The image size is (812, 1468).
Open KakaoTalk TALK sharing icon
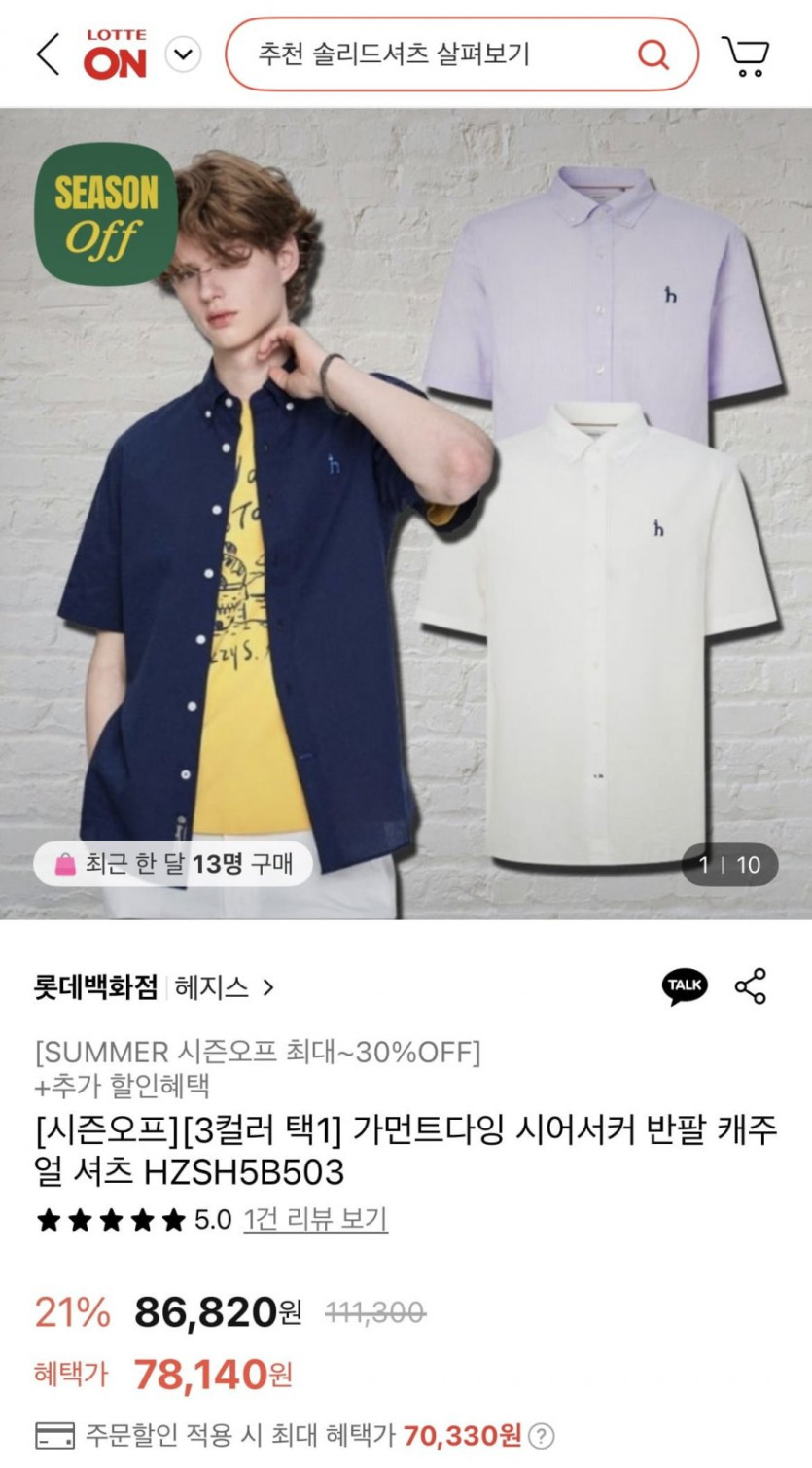point(685,985)
